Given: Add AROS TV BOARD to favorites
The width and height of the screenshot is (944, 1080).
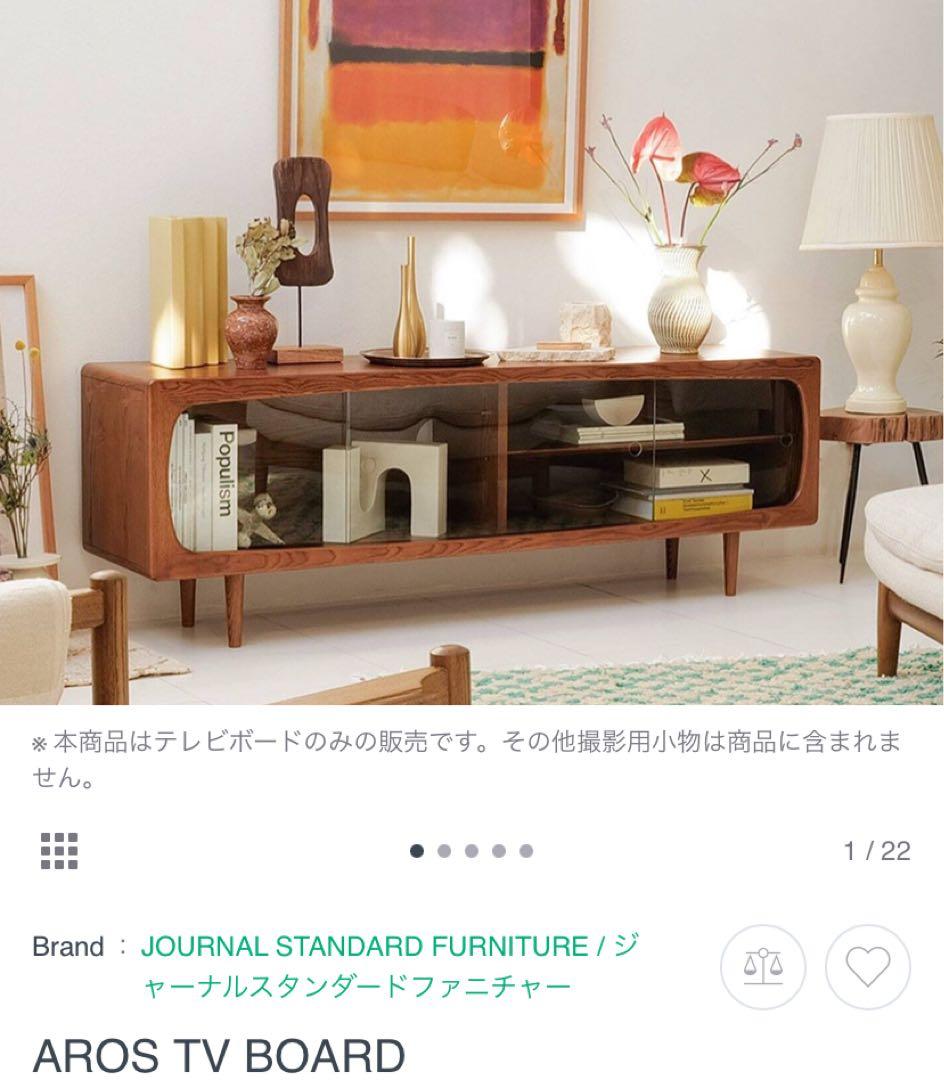Looking at the screenshot, I should click(x=867, y=967).
